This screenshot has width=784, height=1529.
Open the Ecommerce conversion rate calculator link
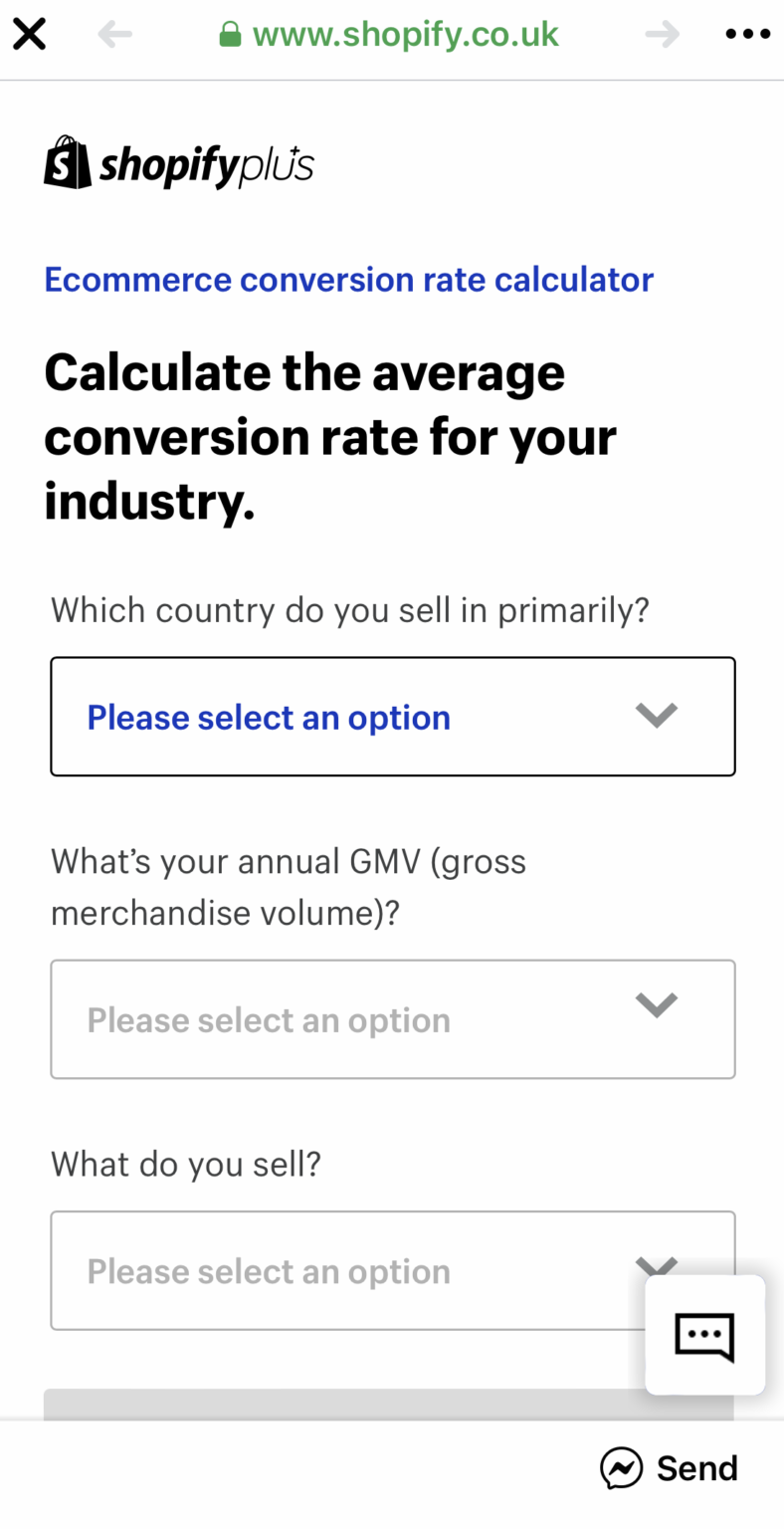tap(347, 280)
